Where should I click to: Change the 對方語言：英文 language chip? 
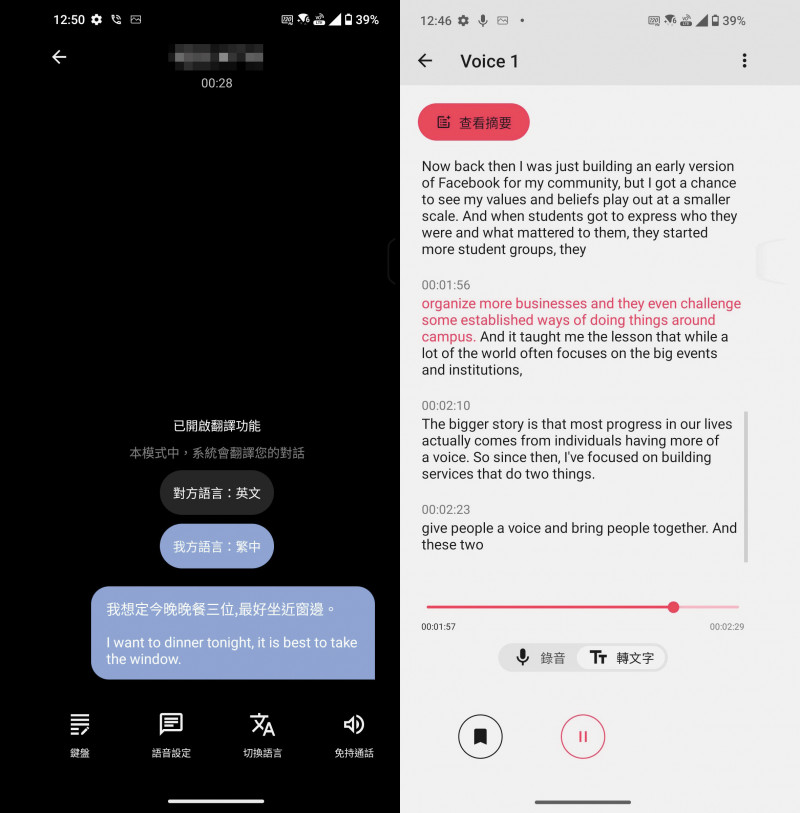click(x=217, y=493)
